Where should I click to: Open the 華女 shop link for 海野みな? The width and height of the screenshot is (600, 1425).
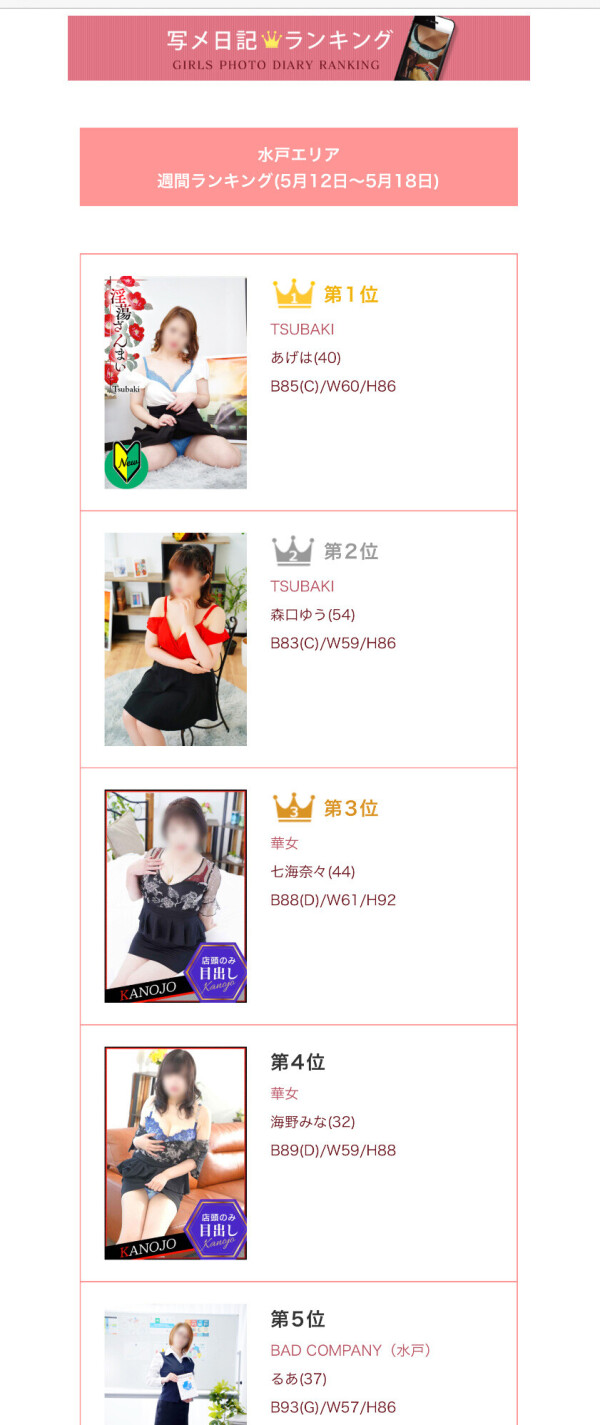click(x=284, y=1093)
